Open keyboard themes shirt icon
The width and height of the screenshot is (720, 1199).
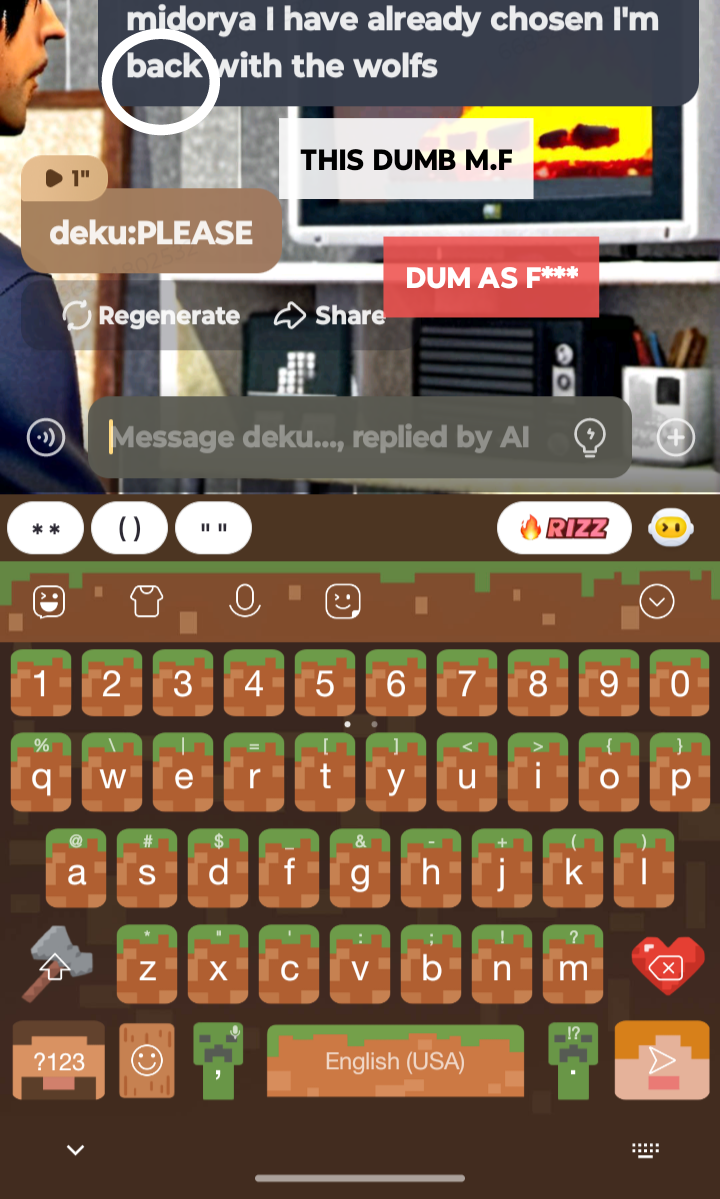pyautogui.click(x=146, y=601)
